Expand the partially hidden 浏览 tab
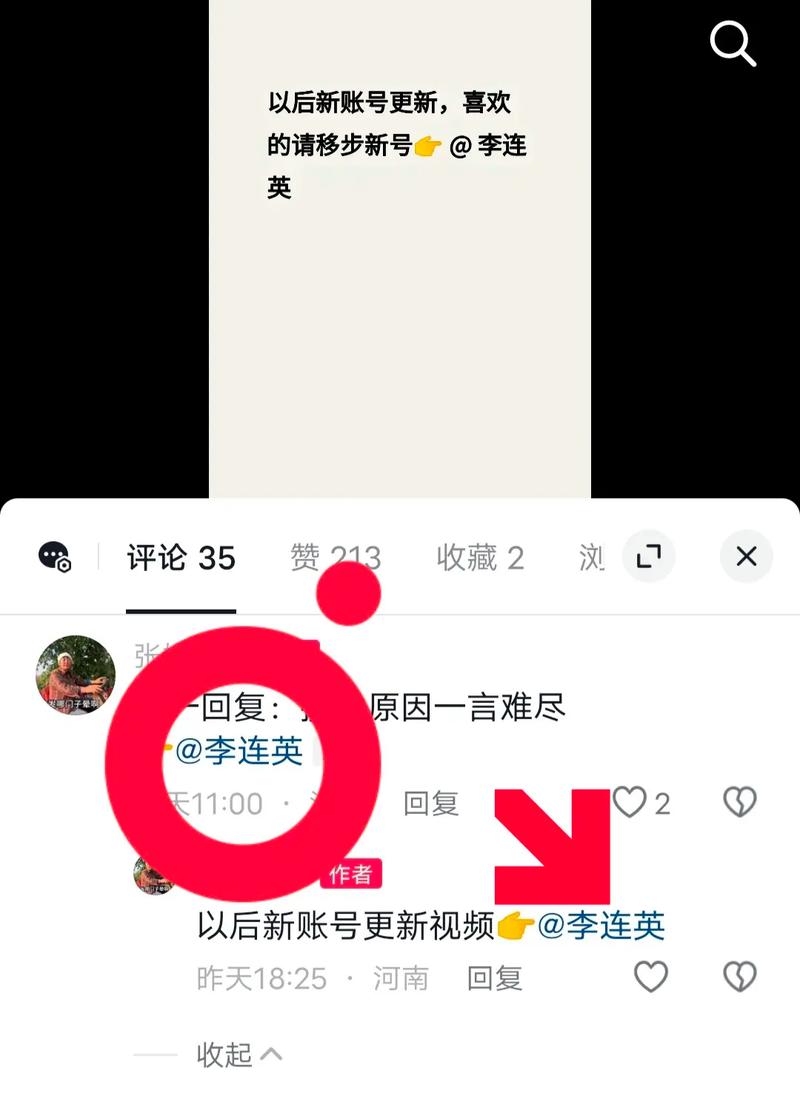Screen dimensions: 800x1105 click(x=592, y=557)
